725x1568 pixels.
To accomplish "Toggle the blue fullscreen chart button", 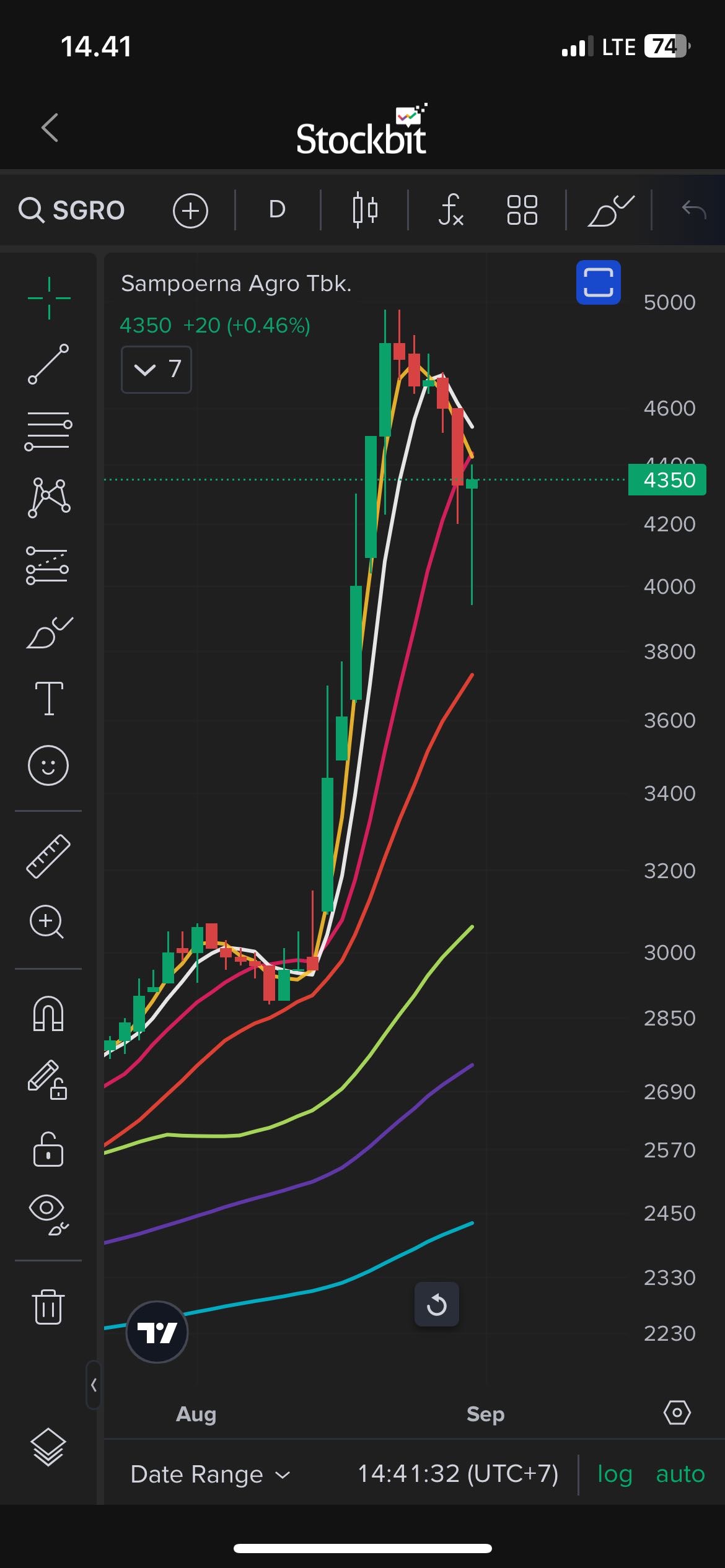I will (598, 282).
